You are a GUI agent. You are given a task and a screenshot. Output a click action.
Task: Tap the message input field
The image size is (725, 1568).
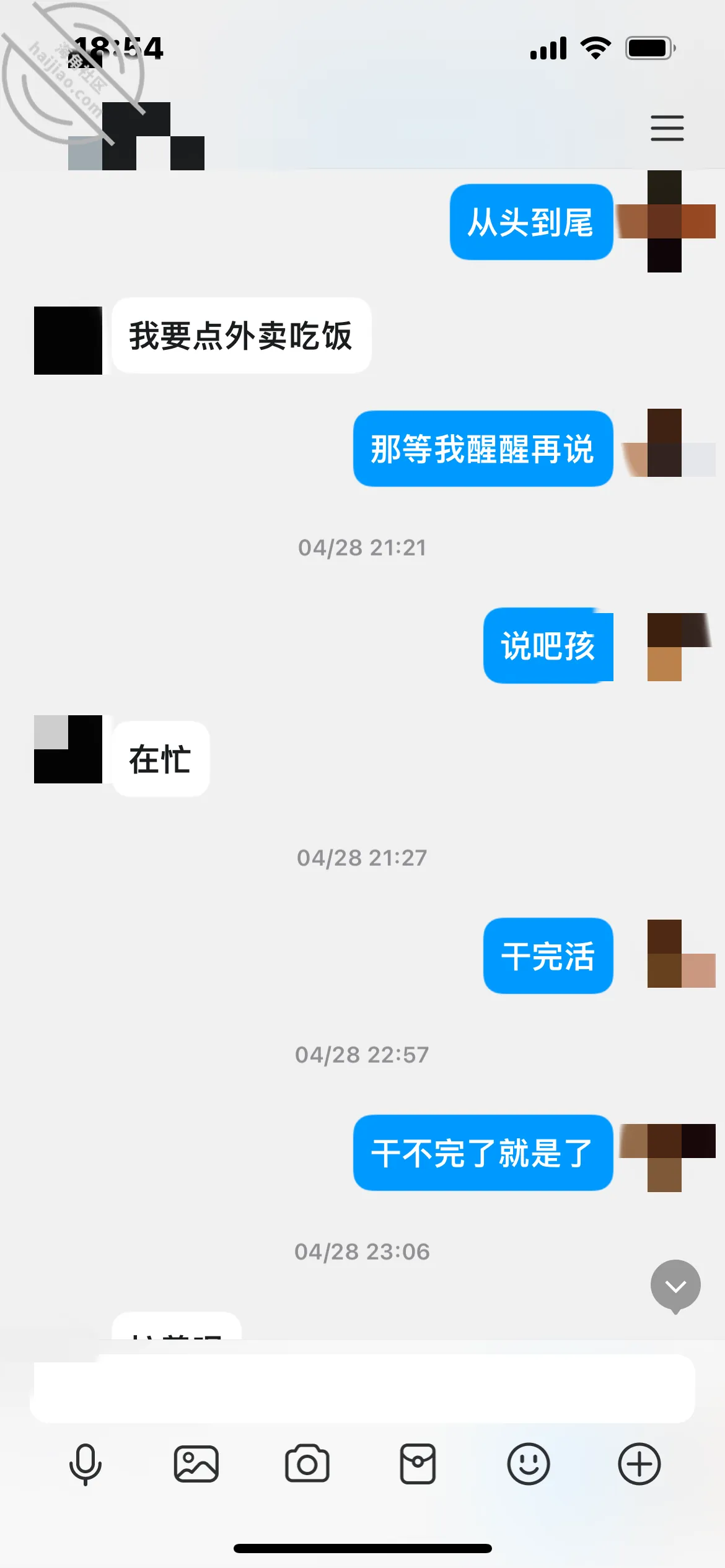(x=362, y=1388)
